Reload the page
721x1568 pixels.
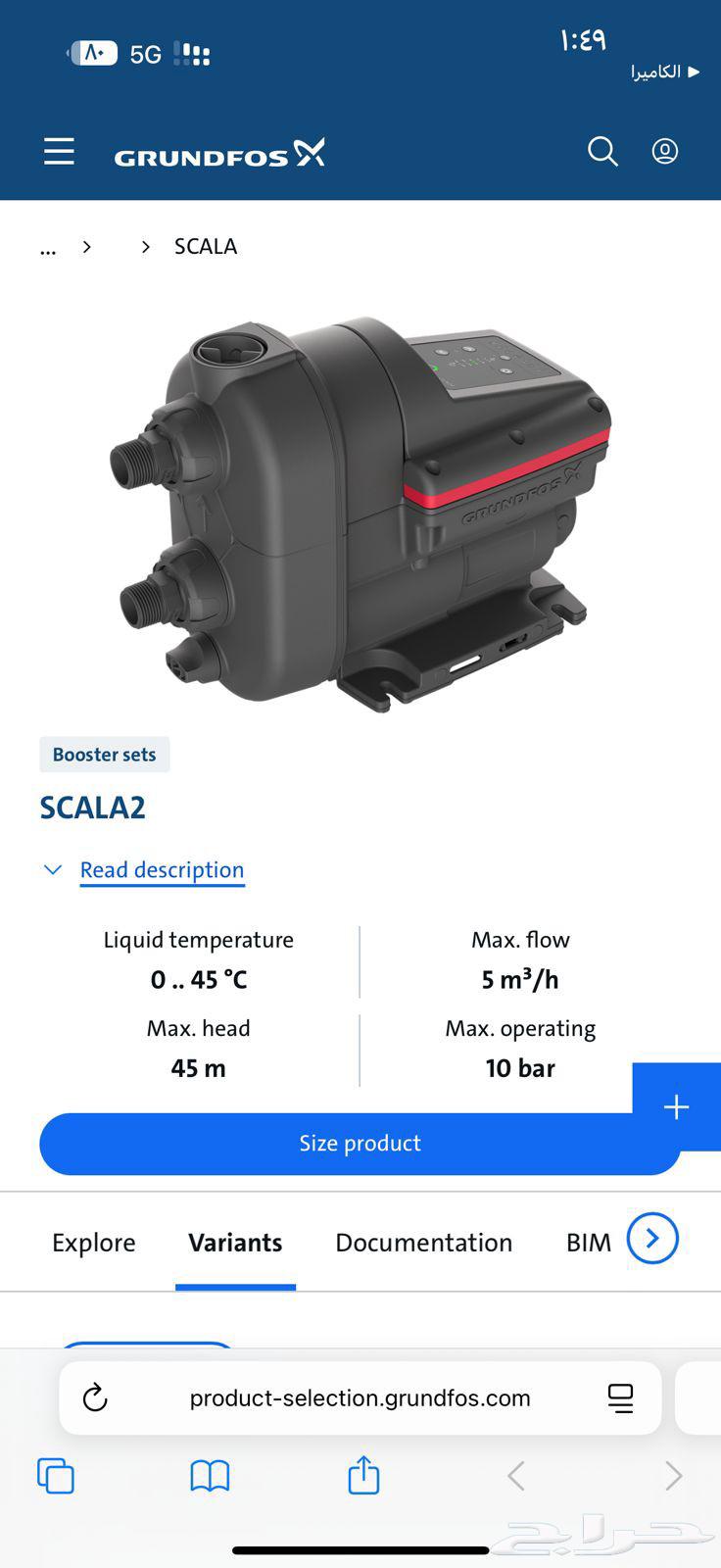point(95,1398)
